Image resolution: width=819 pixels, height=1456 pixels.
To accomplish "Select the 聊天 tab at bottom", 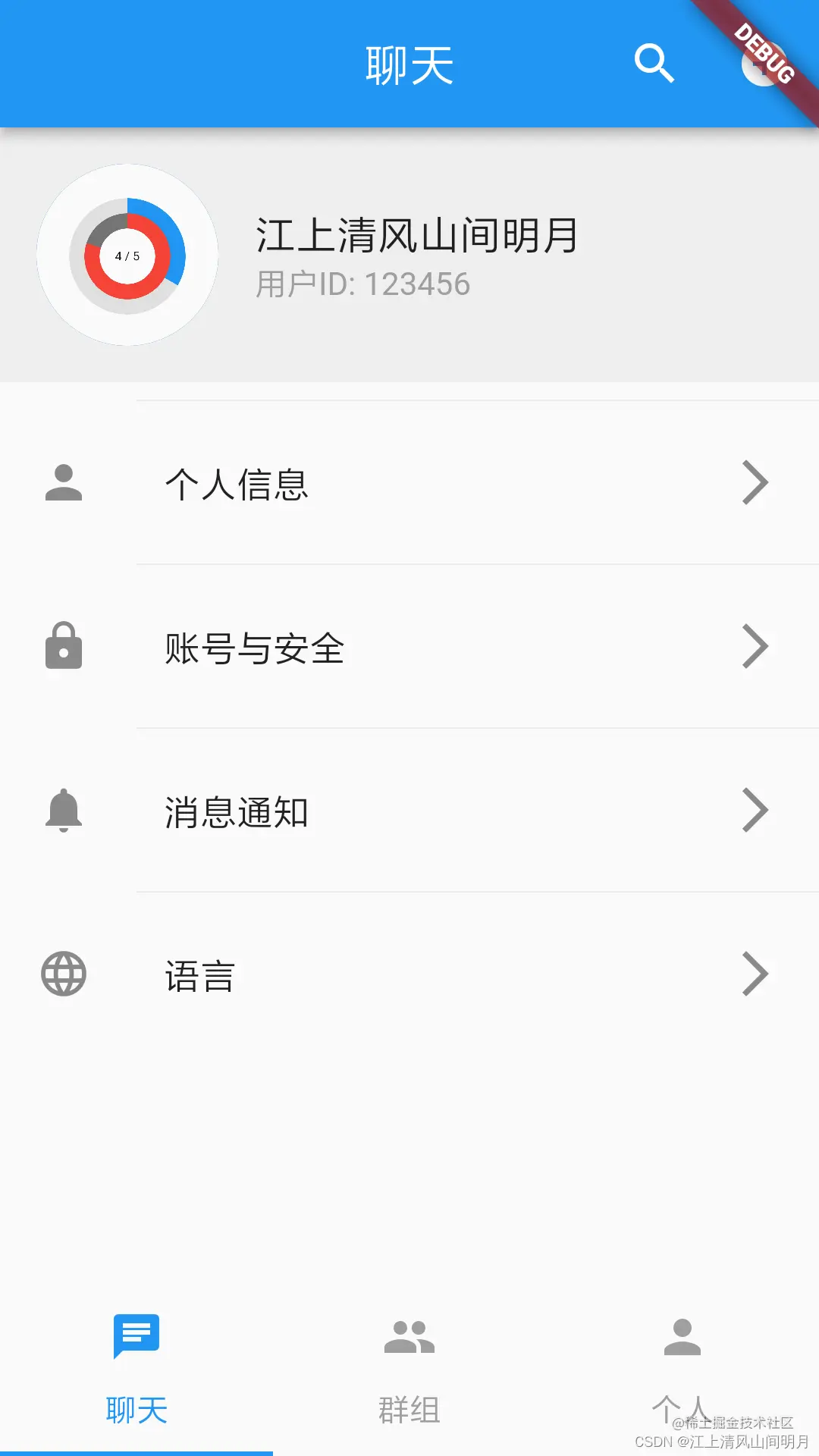I will [x=136, y=1408].
